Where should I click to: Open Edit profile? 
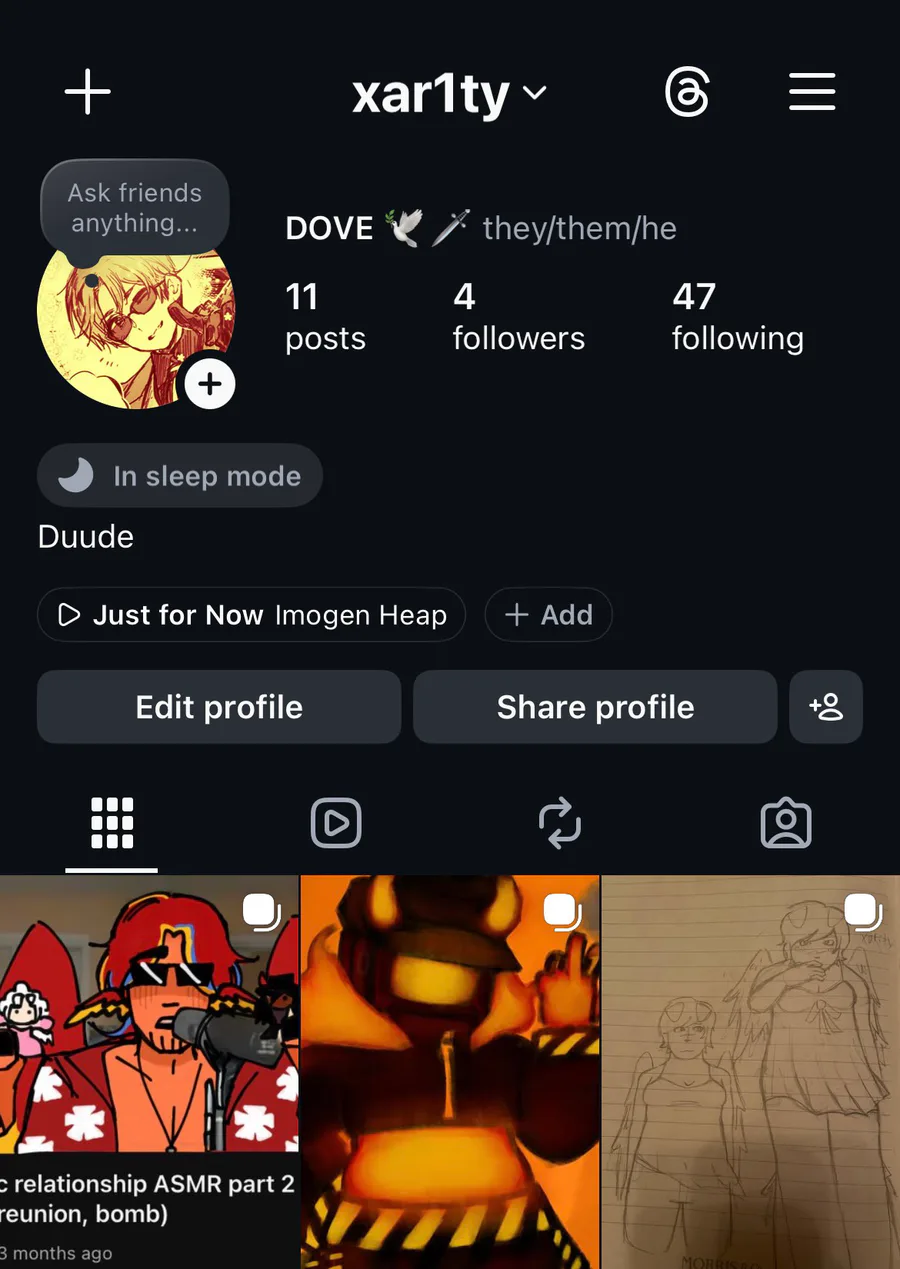tap(219, 707)
